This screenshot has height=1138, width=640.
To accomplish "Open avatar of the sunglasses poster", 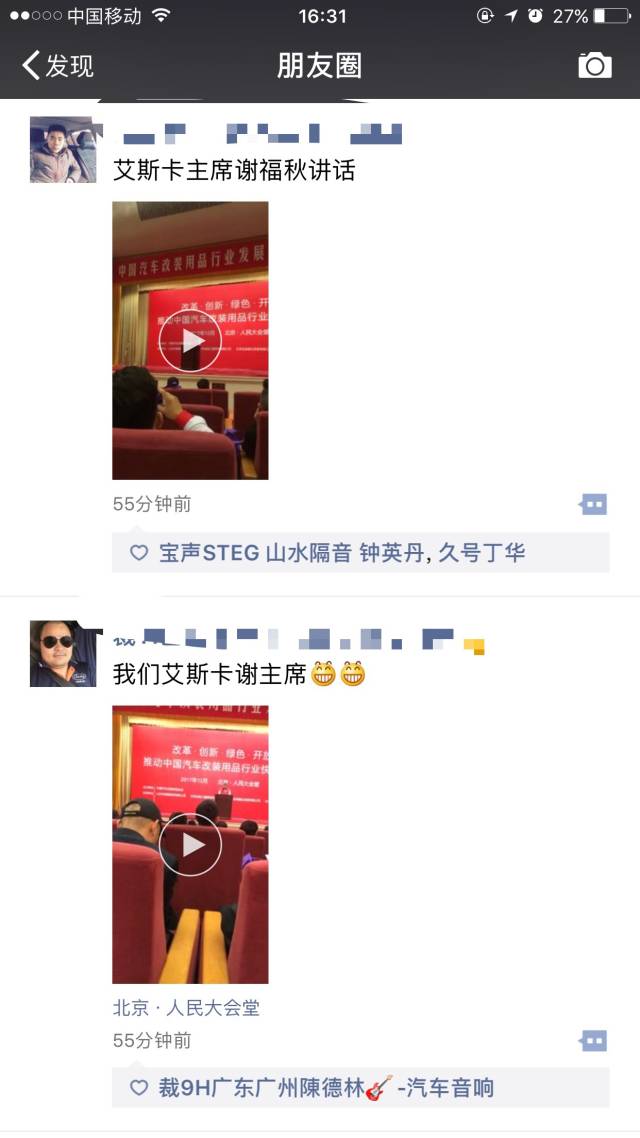I will pos(63,654).
